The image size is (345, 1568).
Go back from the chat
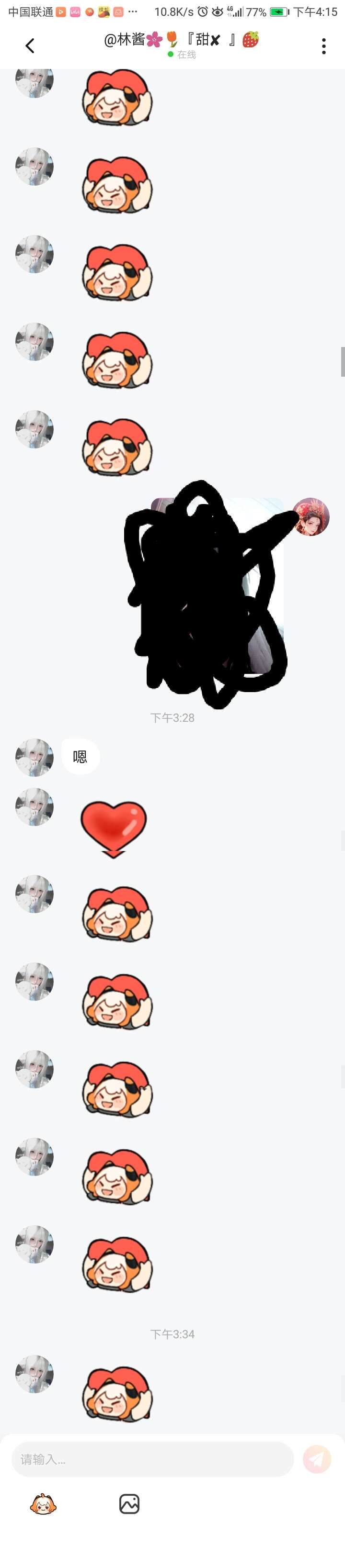pyautogui.click(x=29, y=45)
